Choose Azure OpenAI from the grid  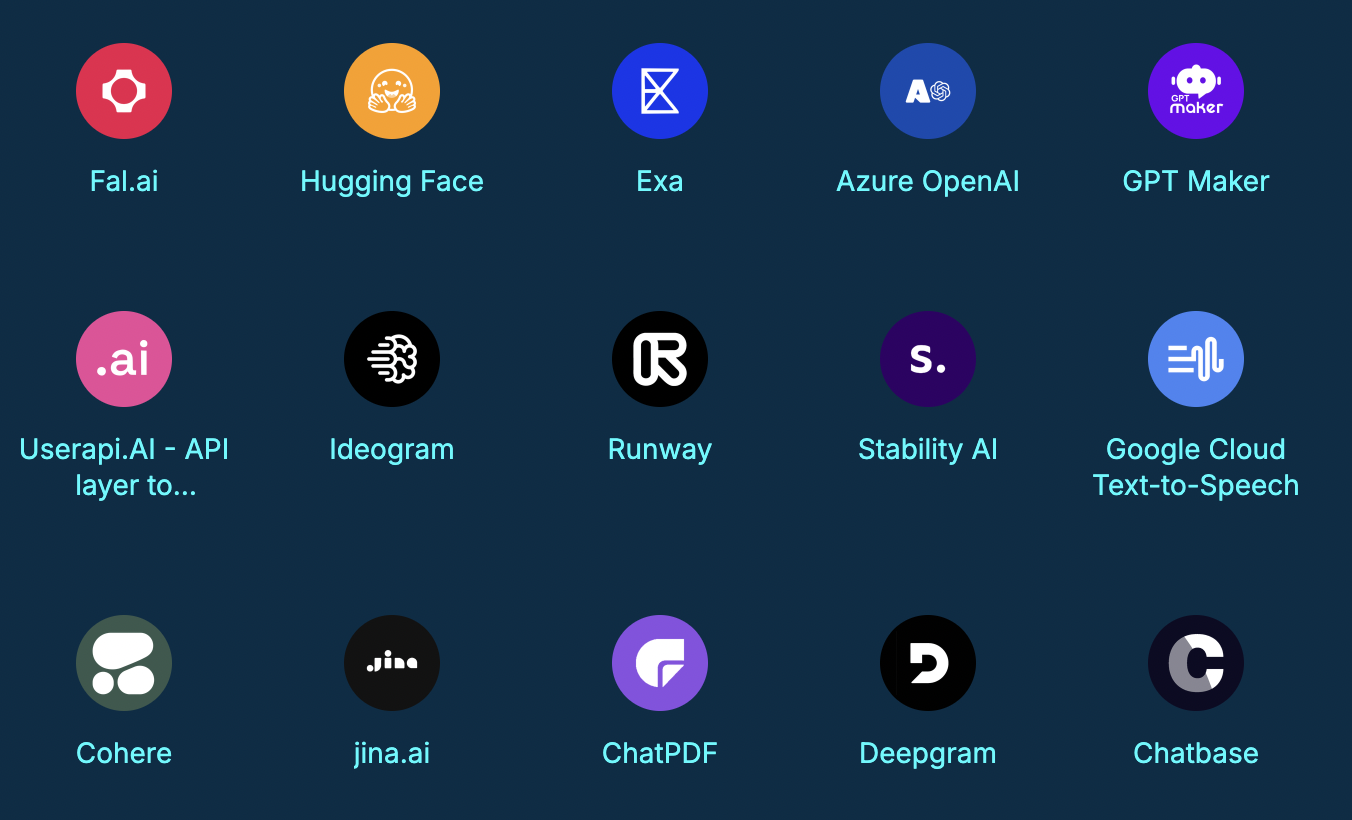pos(928,92)
